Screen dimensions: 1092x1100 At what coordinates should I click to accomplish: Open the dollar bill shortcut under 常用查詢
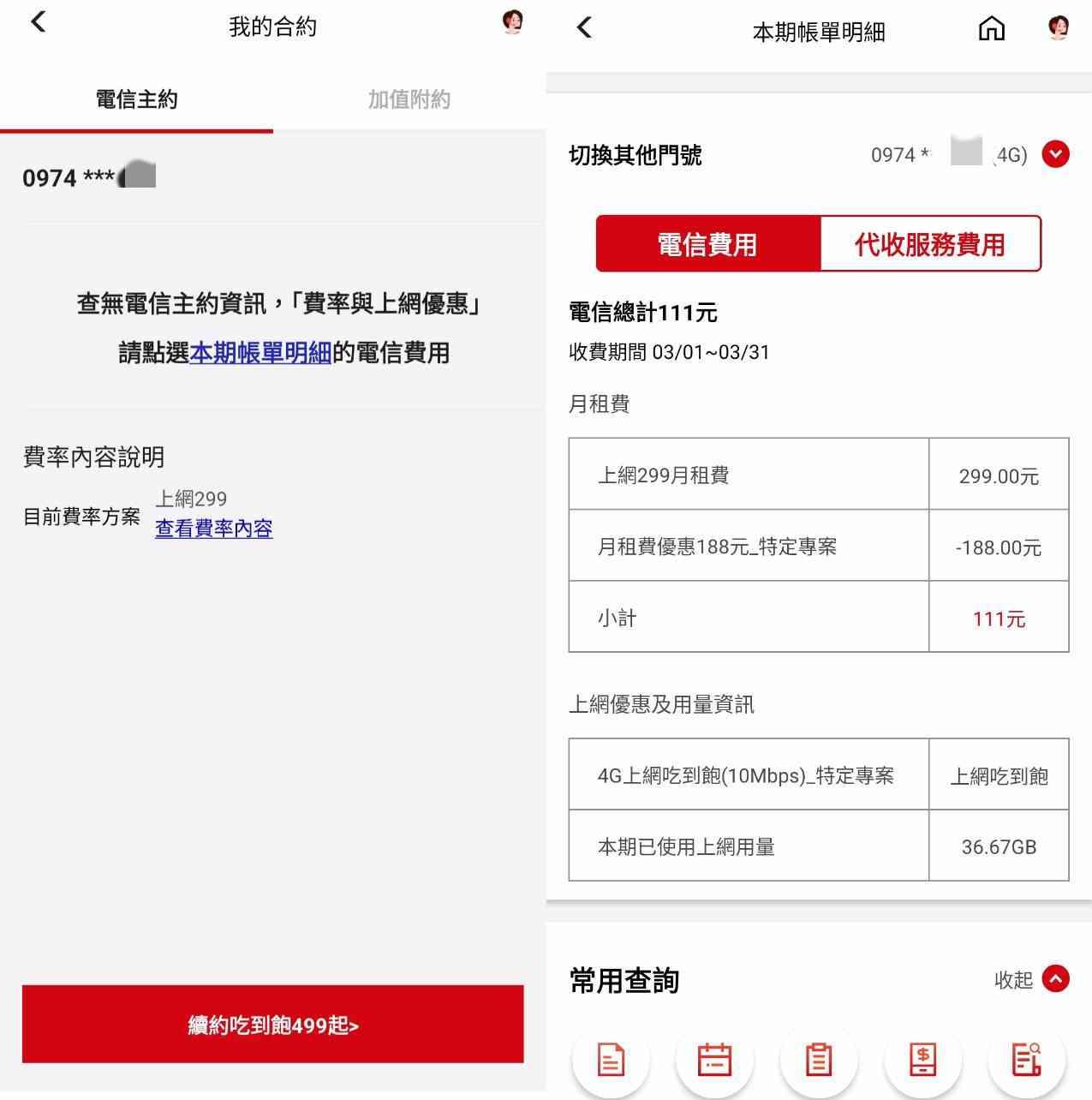pyautogui.click(x=922, y=1060)
